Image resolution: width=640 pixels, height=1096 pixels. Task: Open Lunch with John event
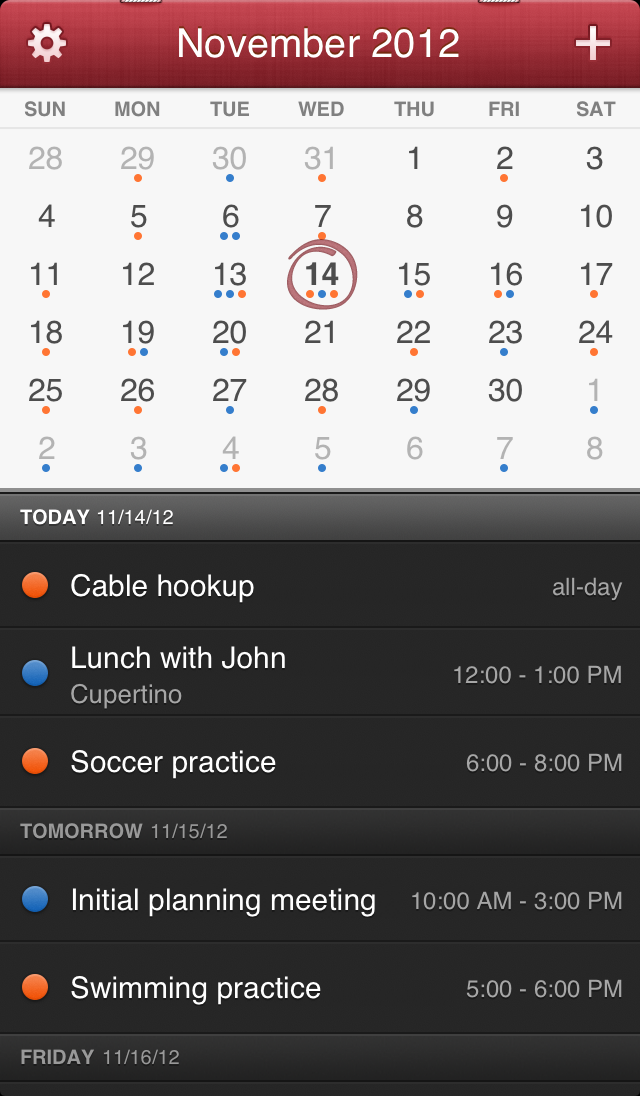[320, 673]
